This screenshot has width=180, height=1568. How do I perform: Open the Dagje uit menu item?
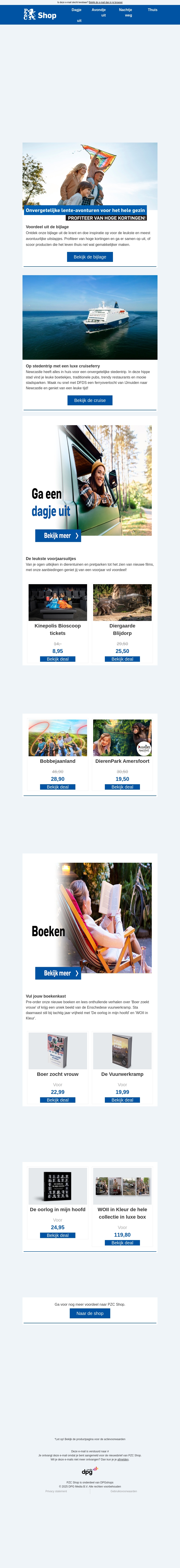click(77, 10)
